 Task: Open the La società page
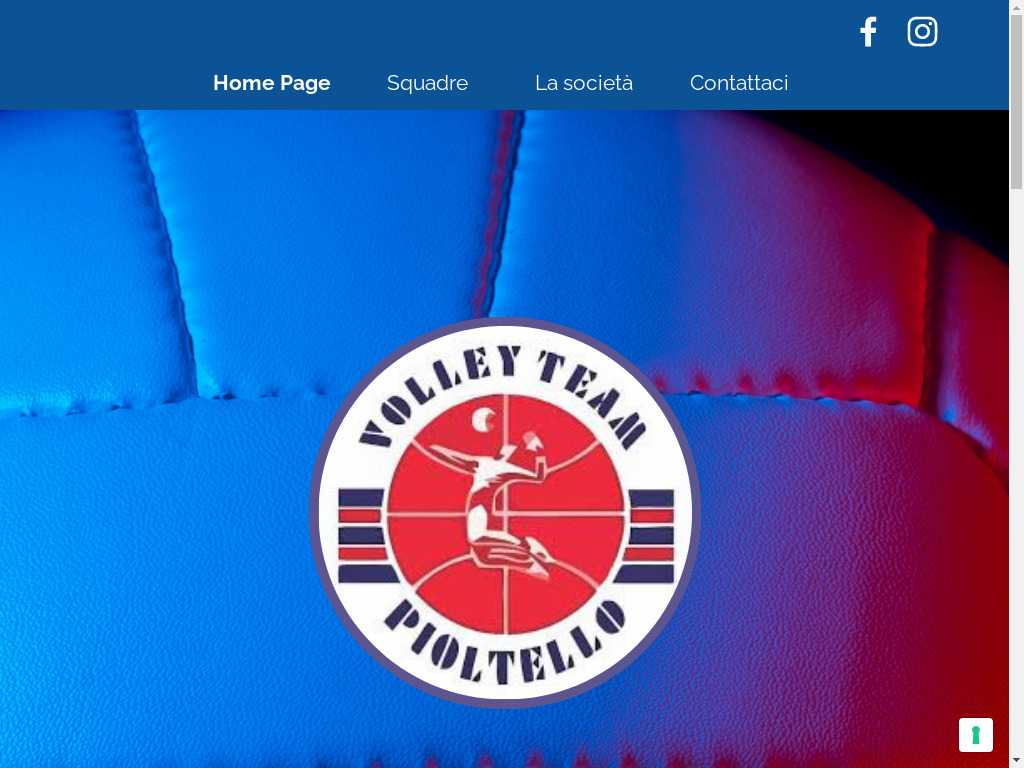click(x=583, y=83)
